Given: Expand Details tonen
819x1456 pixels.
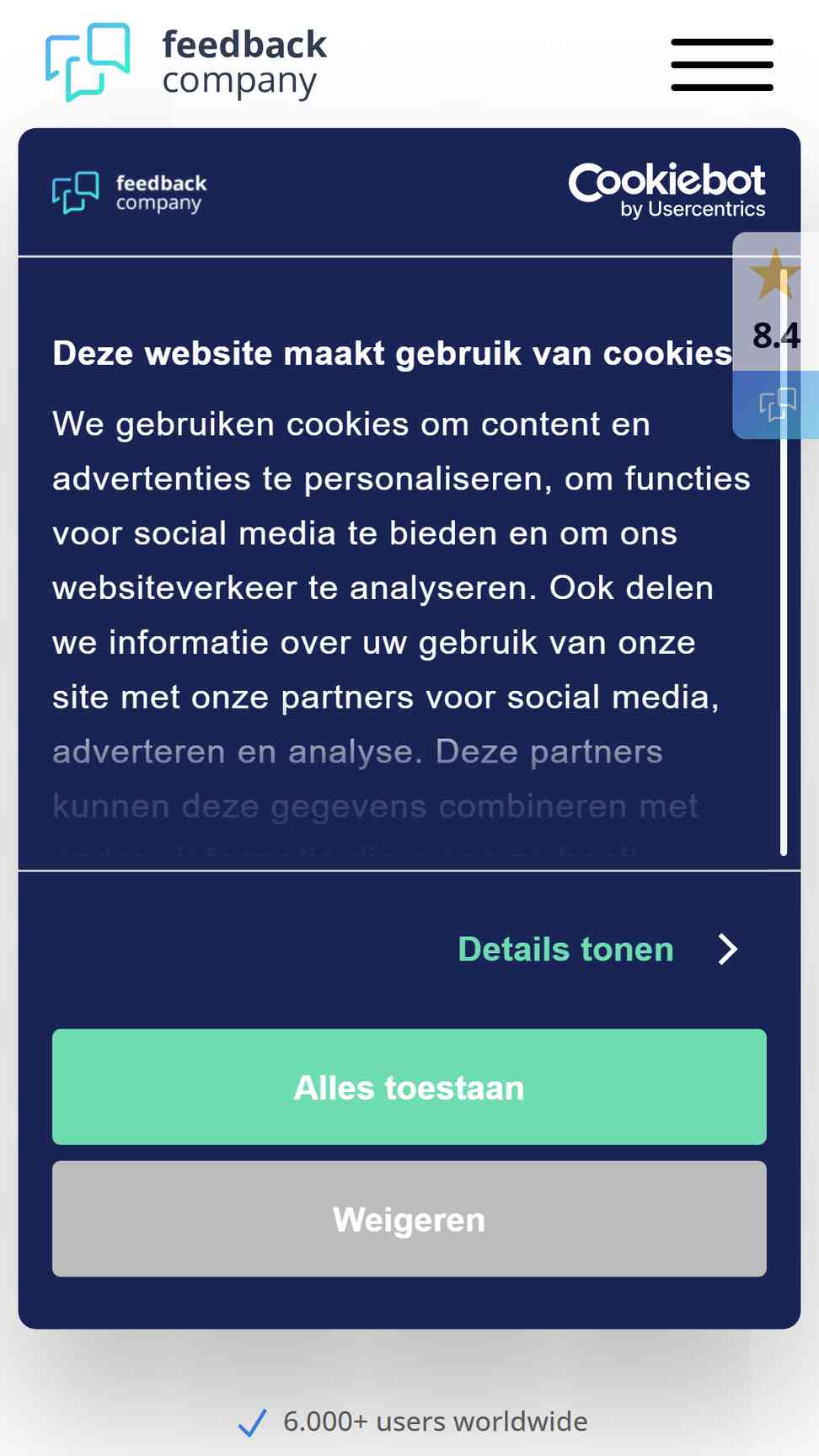Looking at the screenshot, I should tap(598, 950).
